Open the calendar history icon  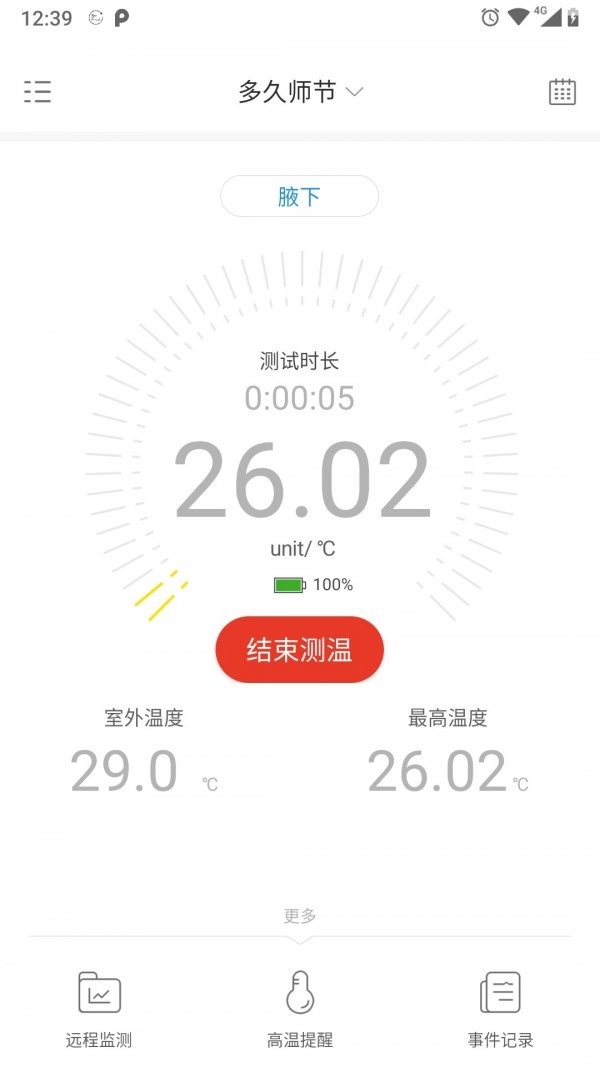(x=562, y=92)
